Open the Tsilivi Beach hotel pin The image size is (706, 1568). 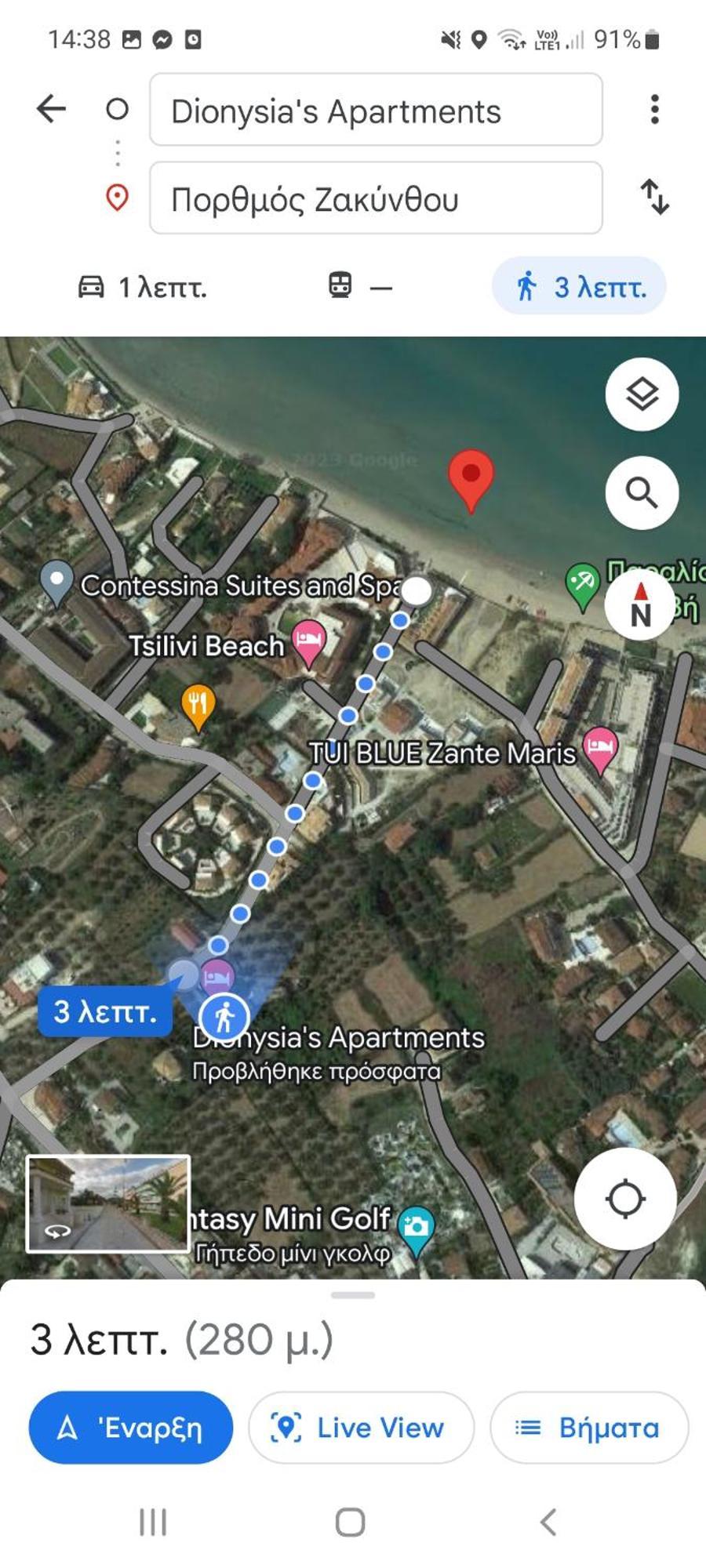[x=308, y=641]
